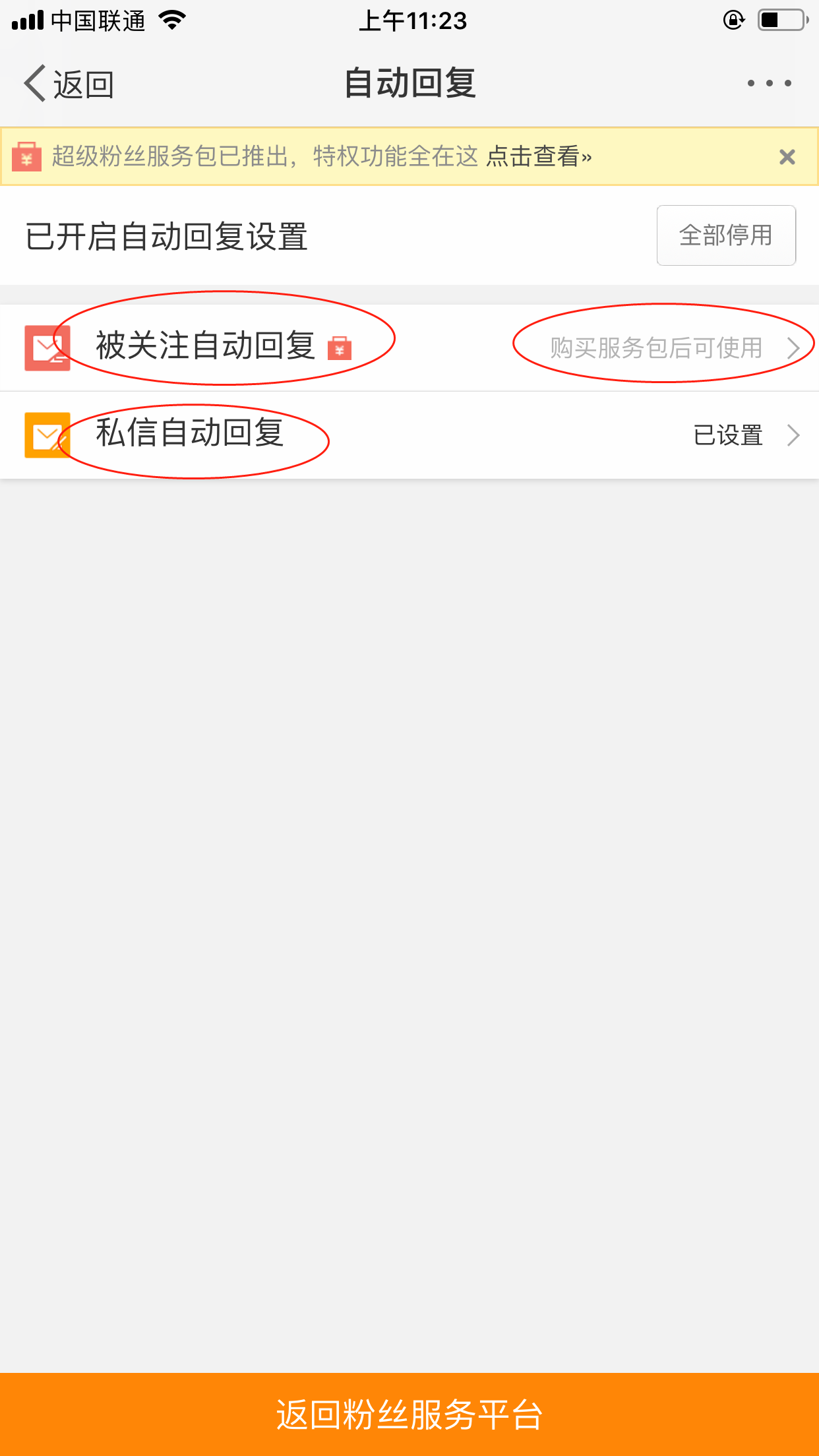Open the three-dot overflow menu

pos(769,84)
